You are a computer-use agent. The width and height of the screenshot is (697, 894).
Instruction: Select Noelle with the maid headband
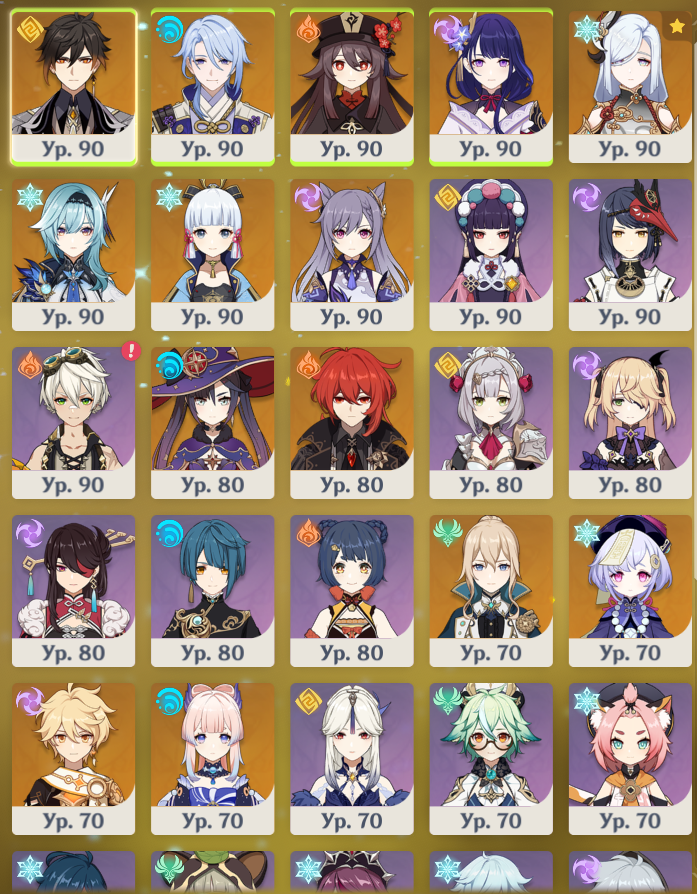(491, 421)
